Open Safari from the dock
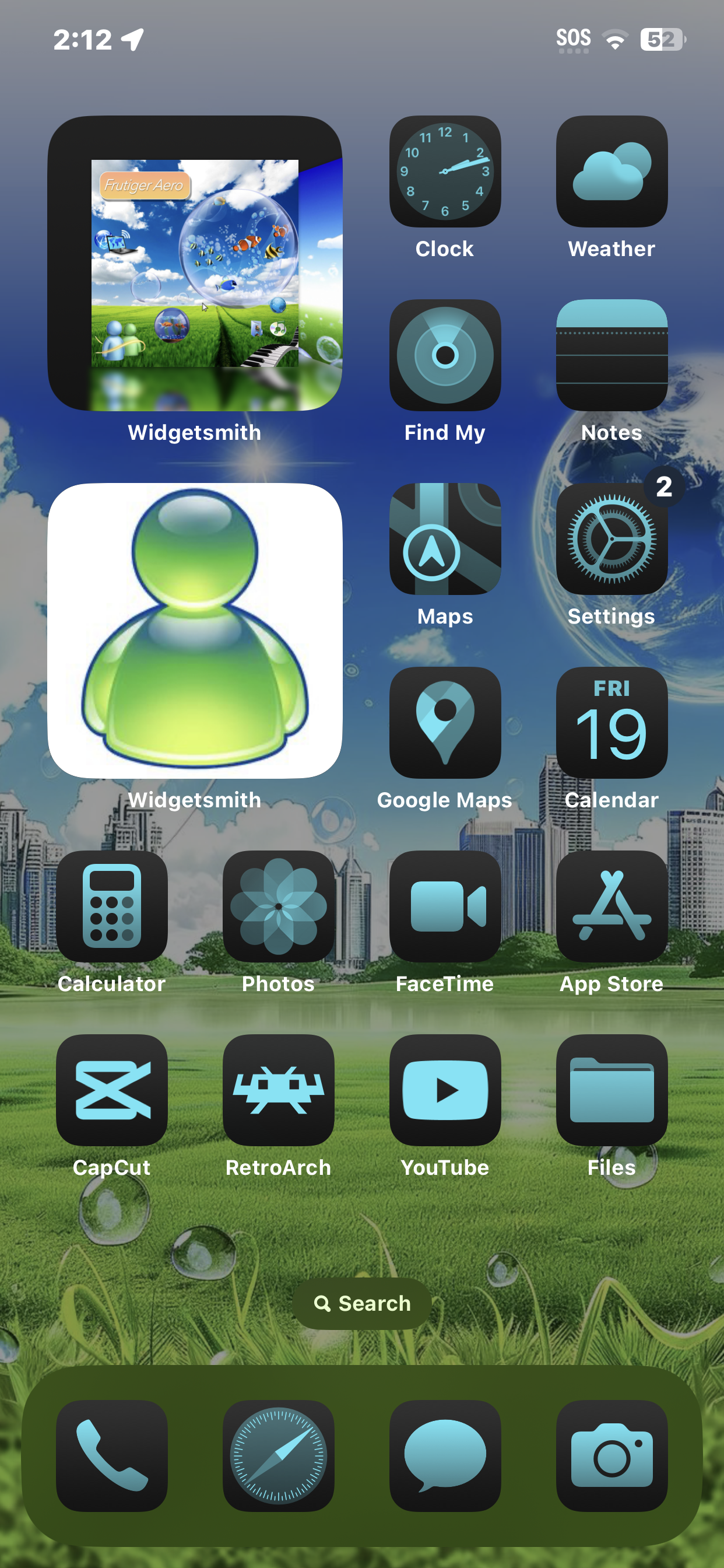This screenshot has width=724, height=1568. 279,1455
